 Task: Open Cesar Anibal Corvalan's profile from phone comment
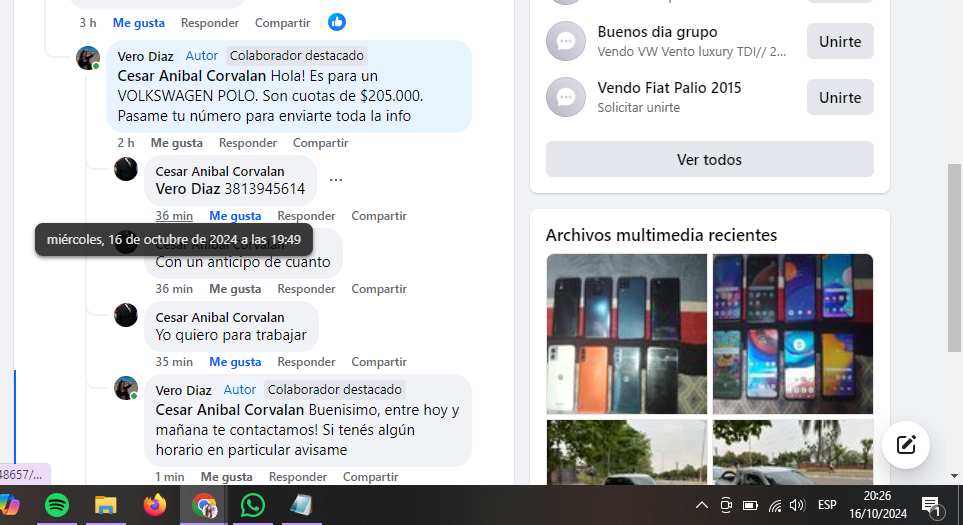pyautogui.click(x=220, y=171)
